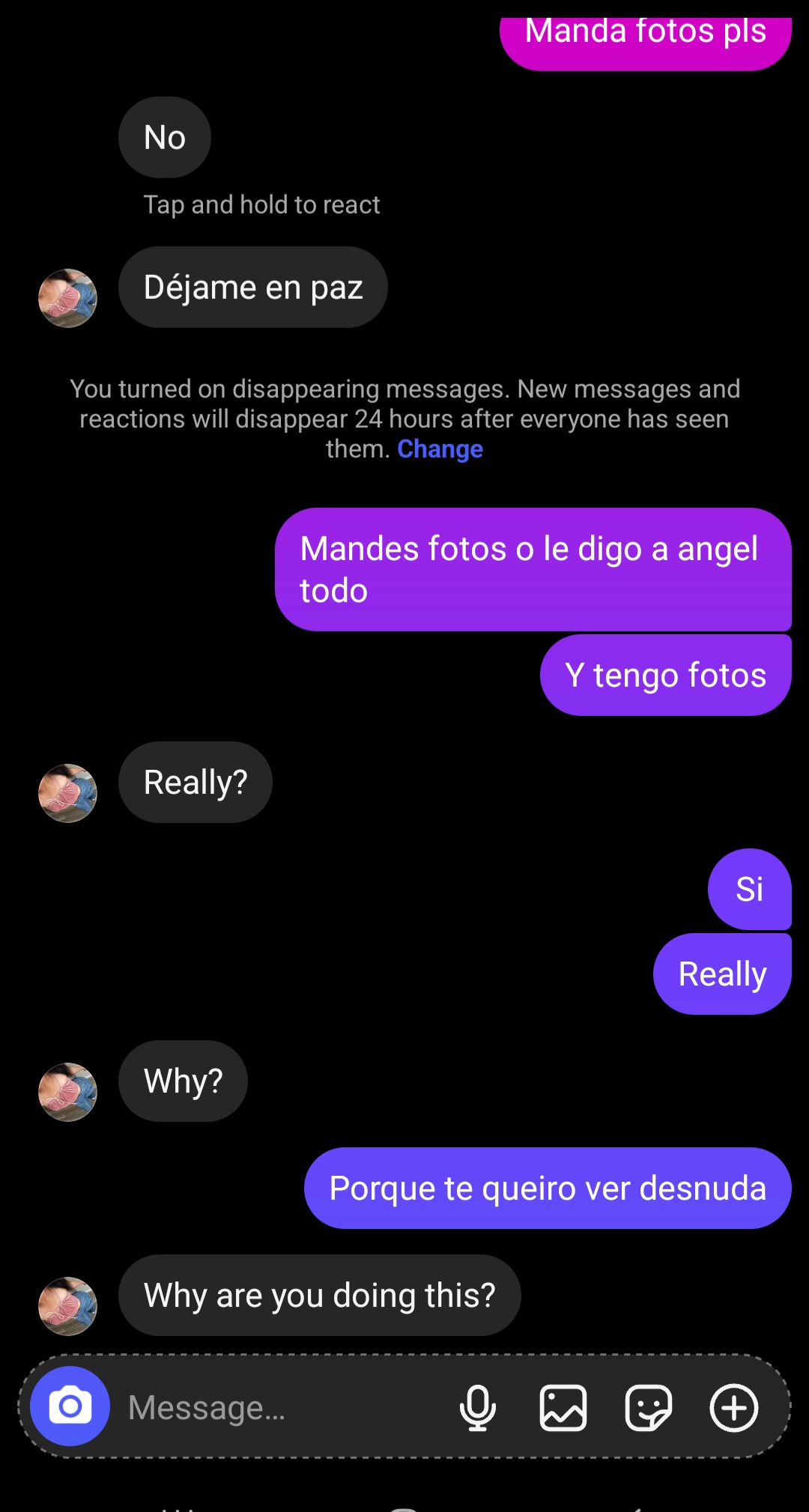Open the sticker picker
Screen dimensions: 809x1512
[648, 1408]
